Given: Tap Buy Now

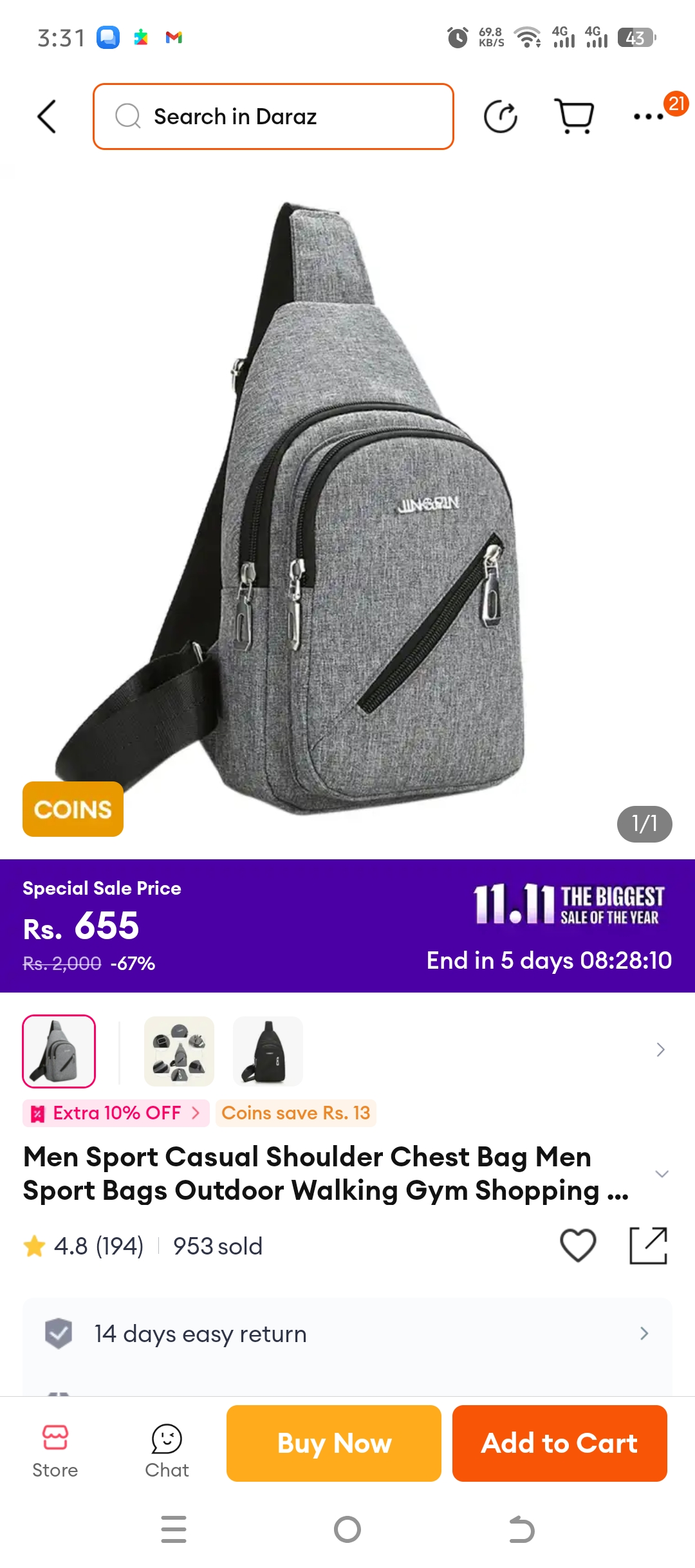Looking at the screenshot, I should point(334,1443).
